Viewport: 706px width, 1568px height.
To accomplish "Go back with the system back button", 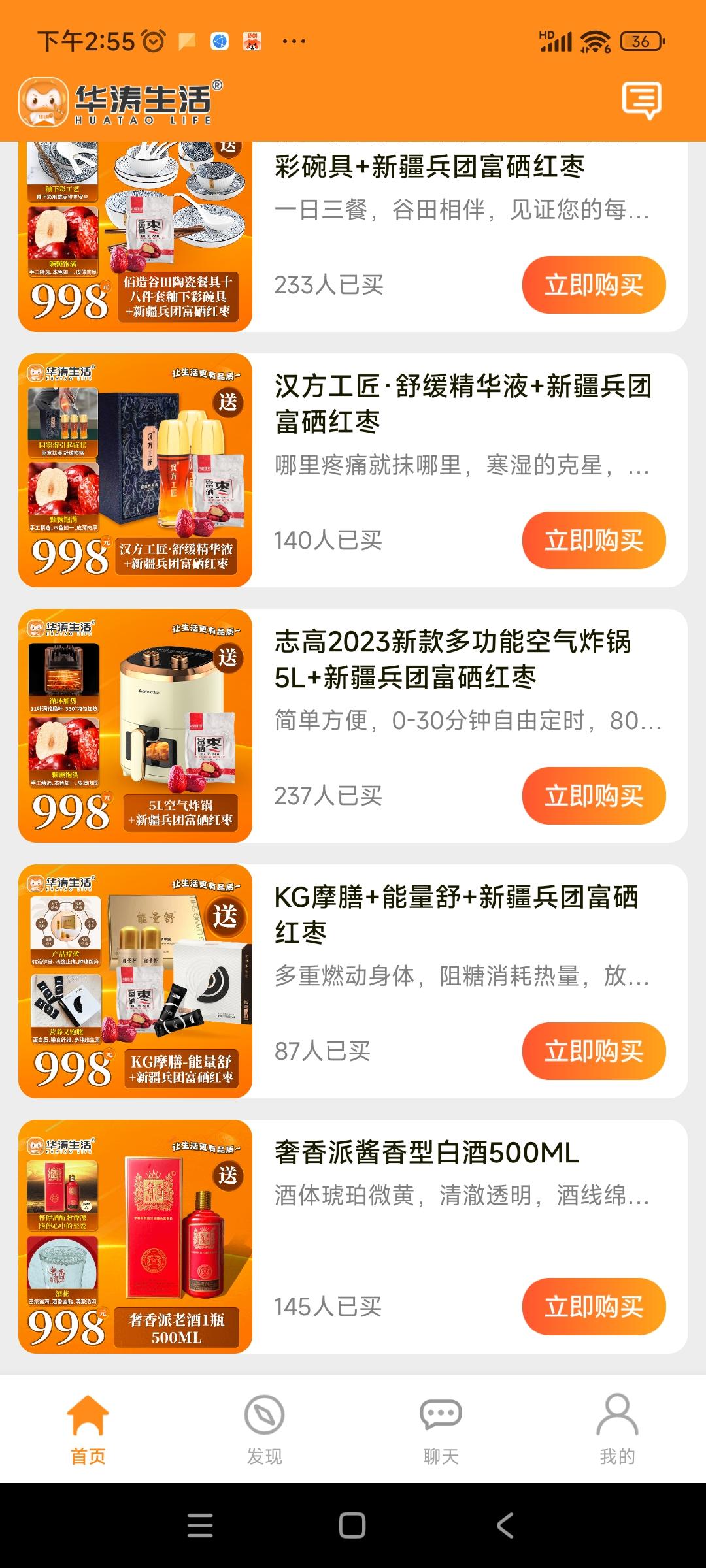I will pos(505,1526).
